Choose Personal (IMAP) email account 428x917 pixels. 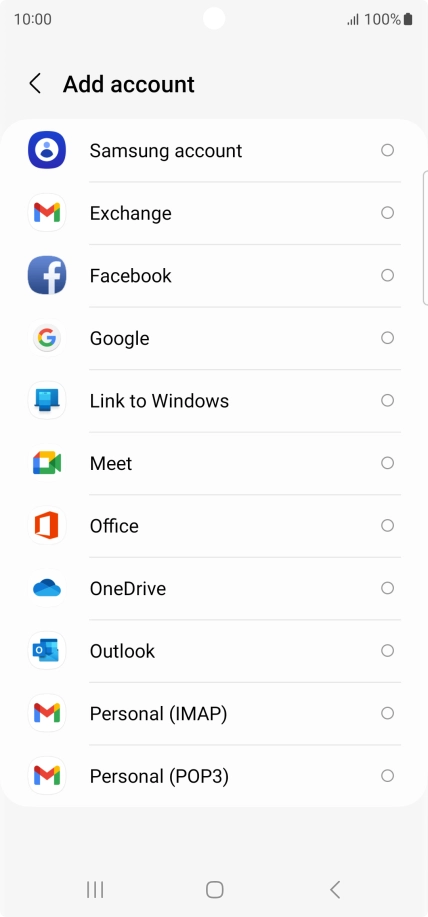[214, 713]
